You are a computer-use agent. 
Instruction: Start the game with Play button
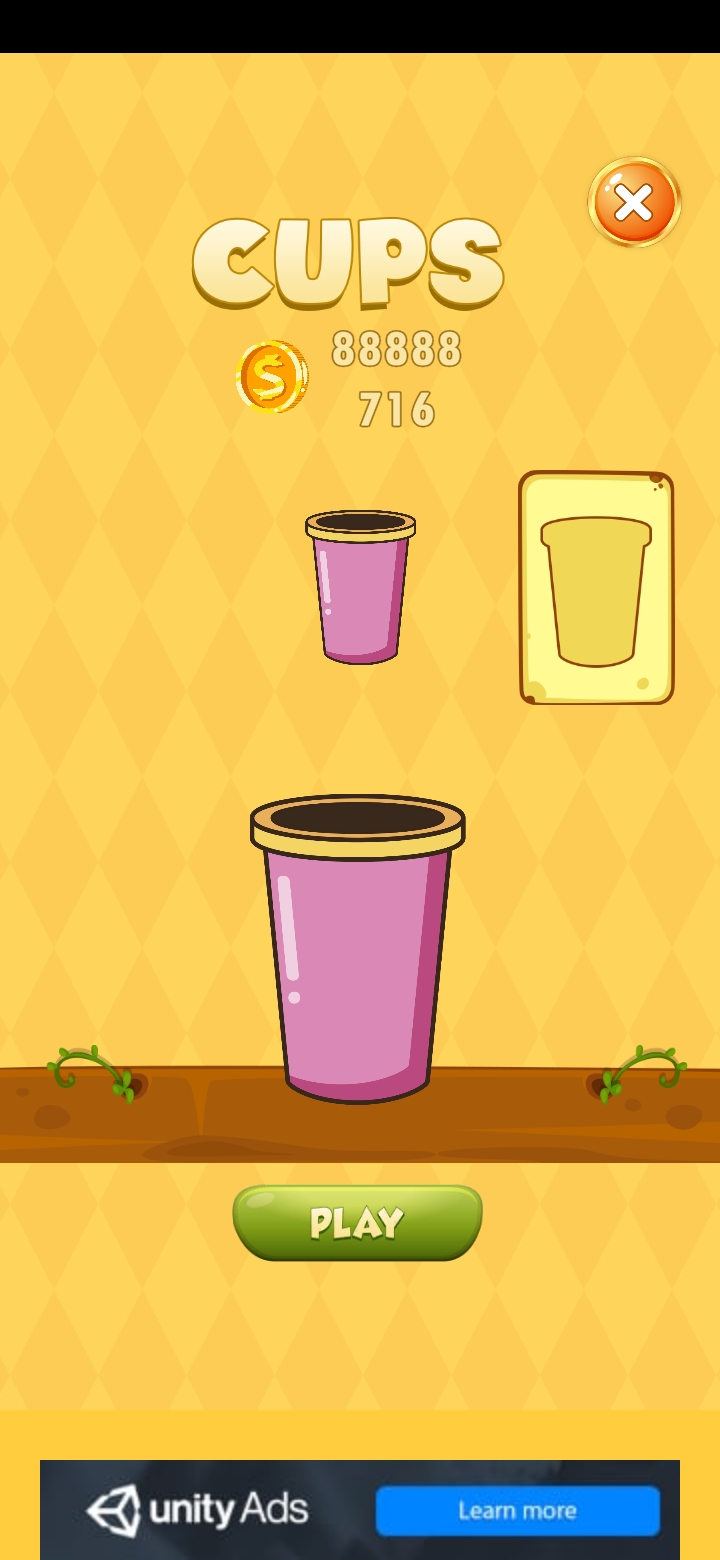pyautogui.click(x=357, y=1222)
